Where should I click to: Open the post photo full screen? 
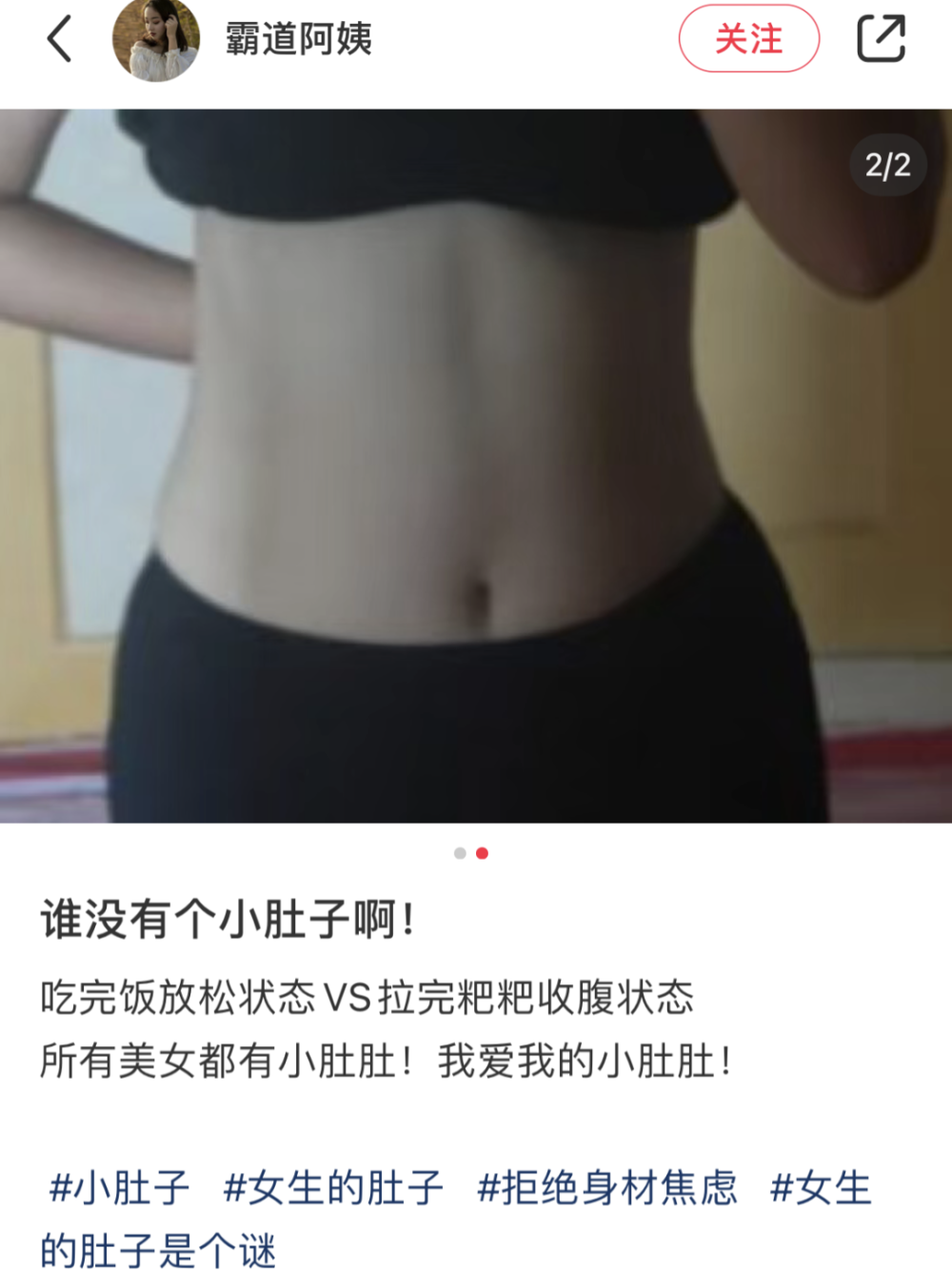click(x=476, y=466)
